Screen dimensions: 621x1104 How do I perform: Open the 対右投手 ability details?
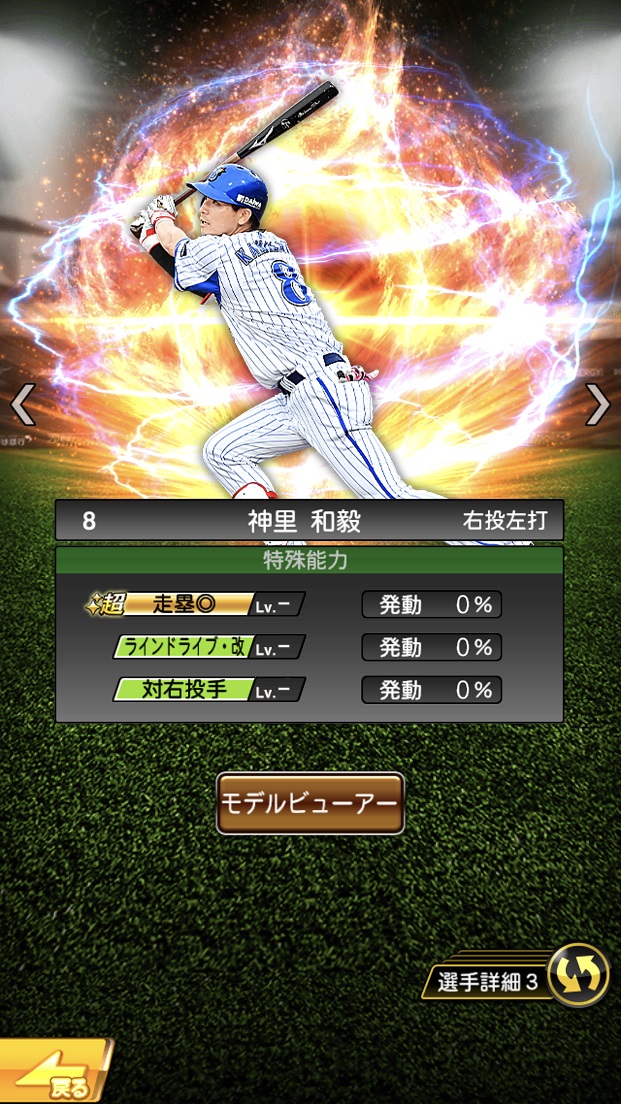click(208, 690)
